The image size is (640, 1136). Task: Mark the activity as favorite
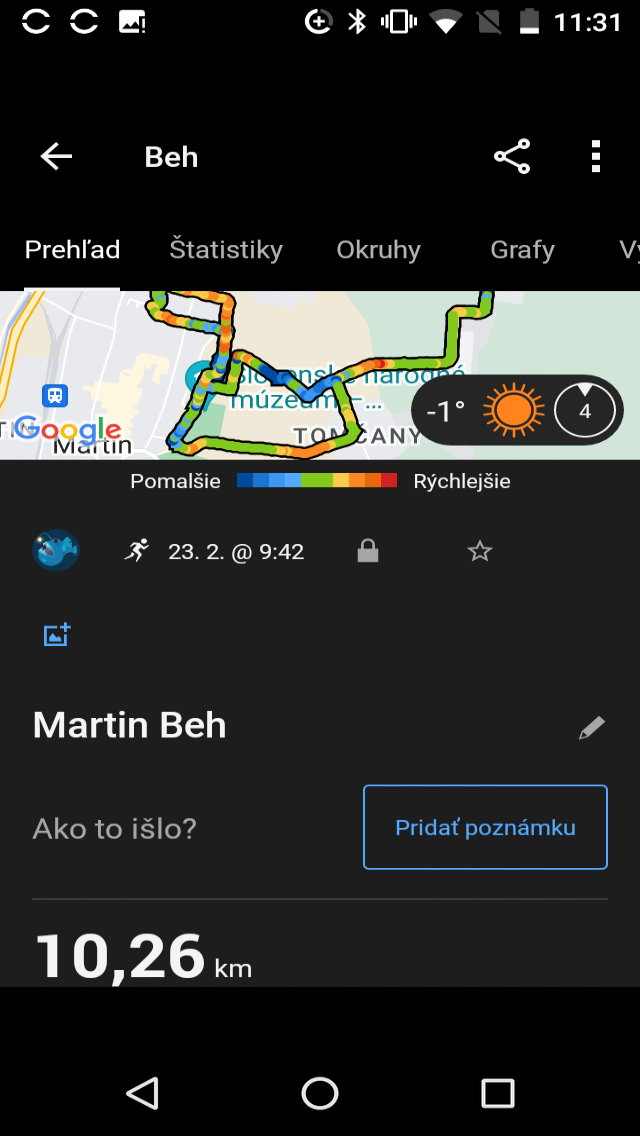click(x=480, y=552)
